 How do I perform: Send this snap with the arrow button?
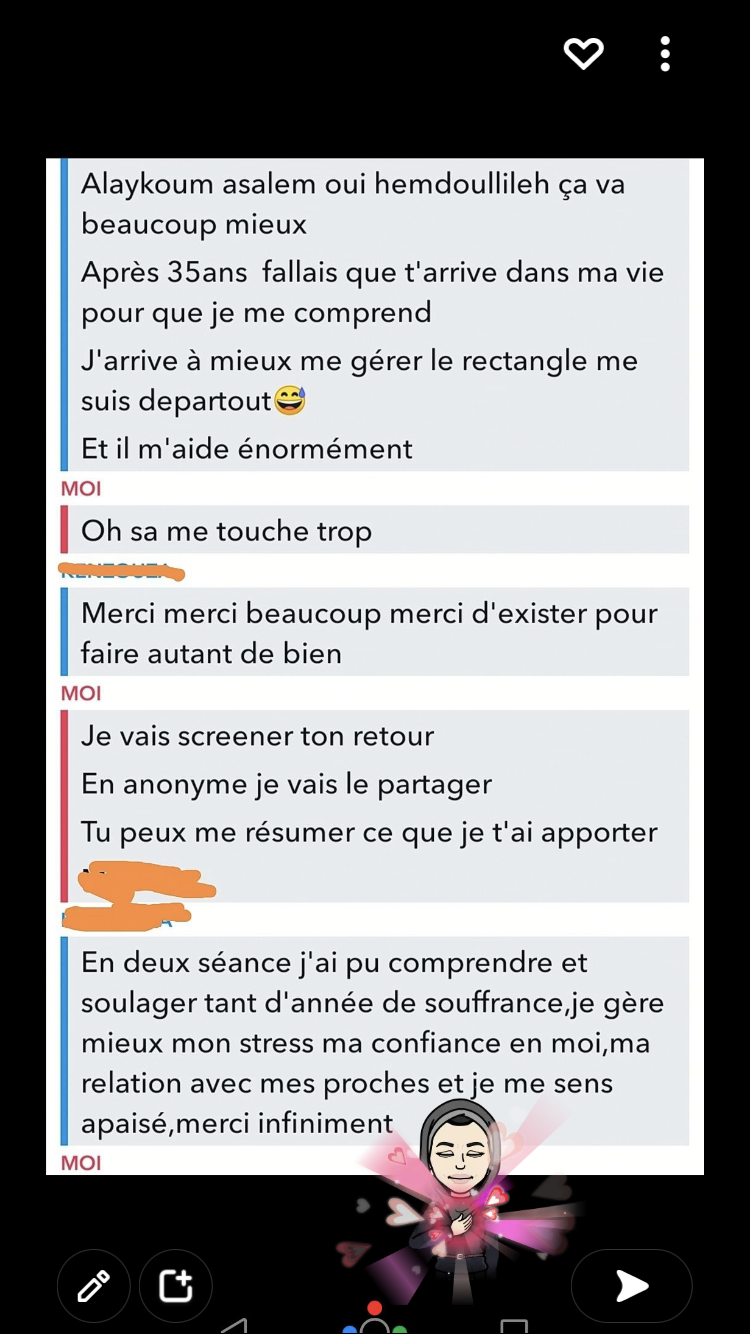pos(631,1286)
